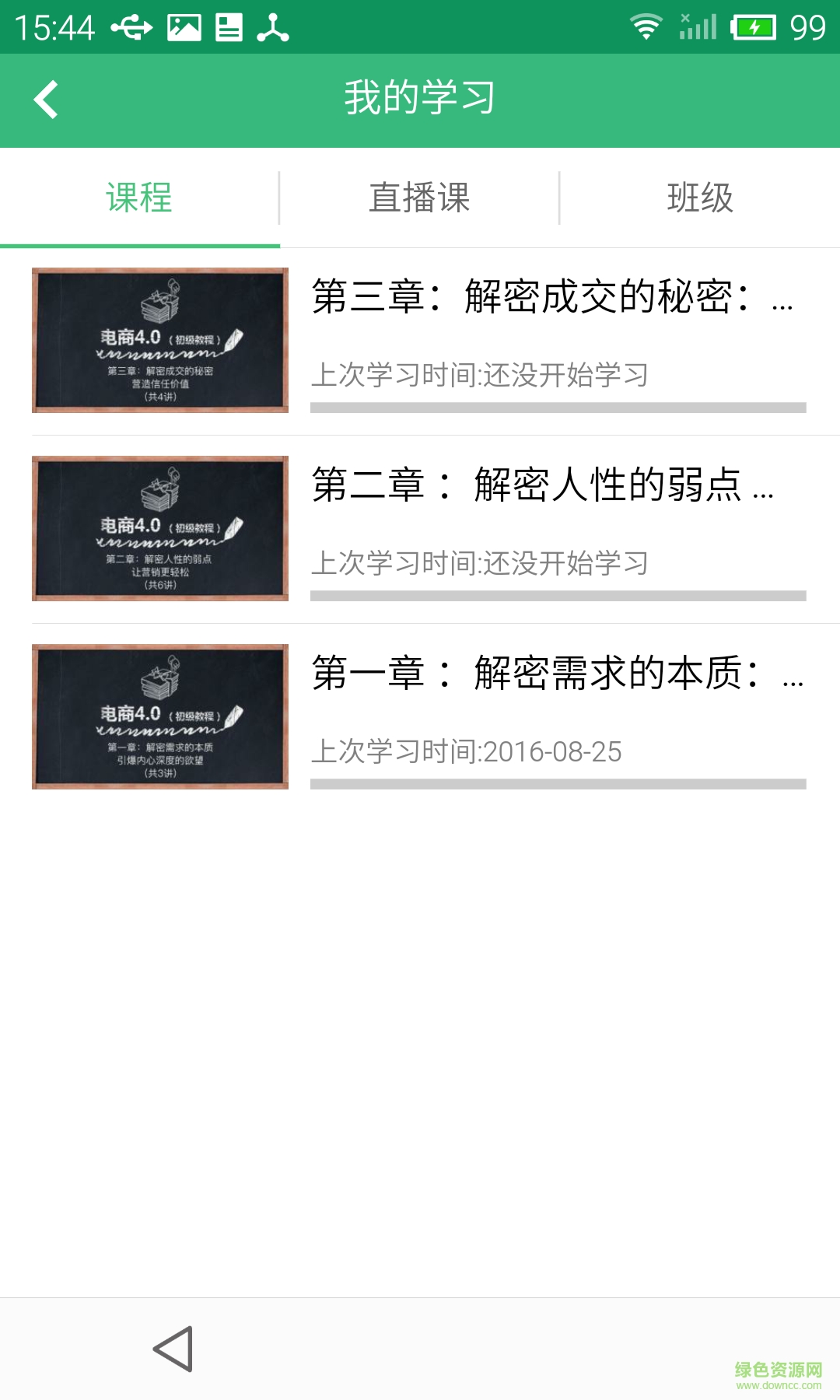Tap the system back button
The height and width of the screenshot is (1400, 840).
click(173, 1349)
